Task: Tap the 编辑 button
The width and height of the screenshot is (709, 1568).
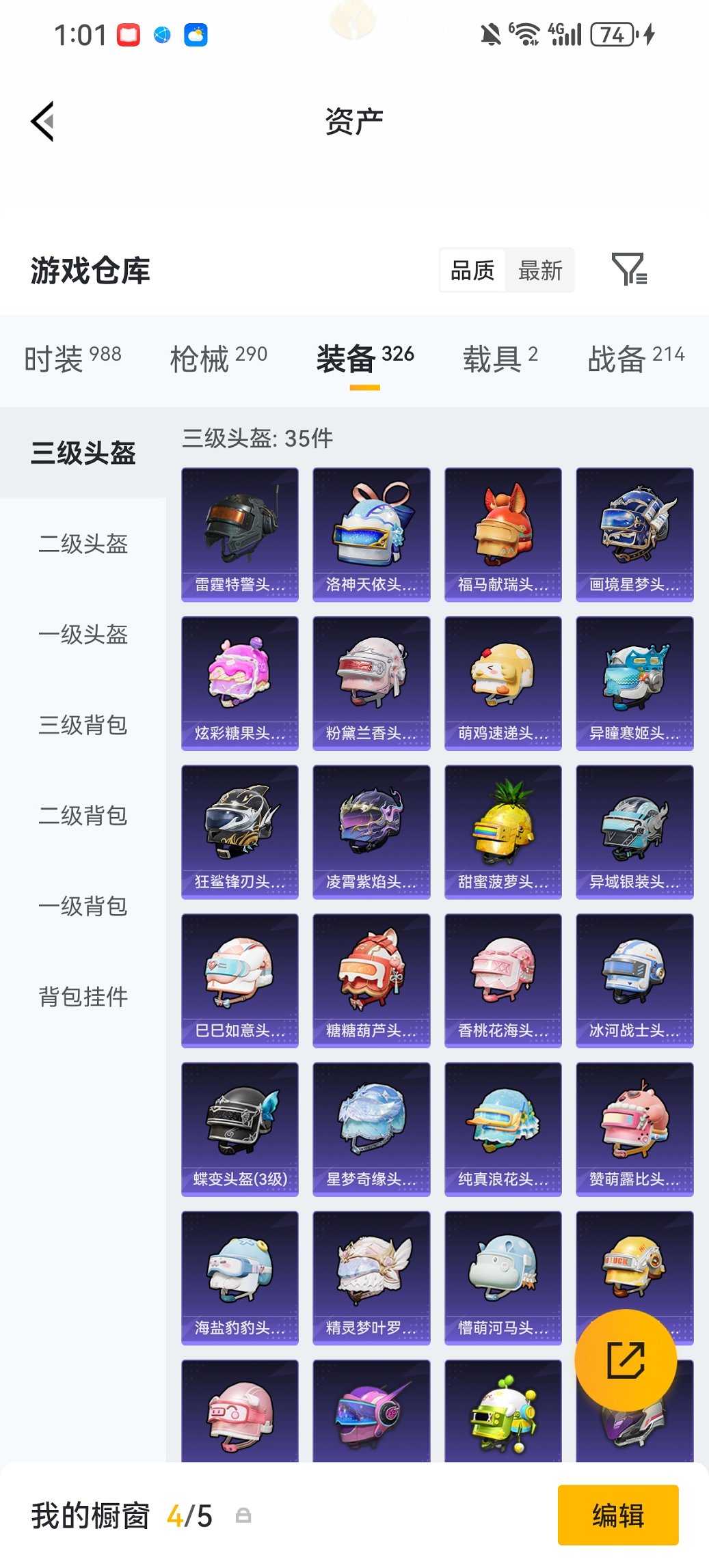Action: (x=618, y=1516)
